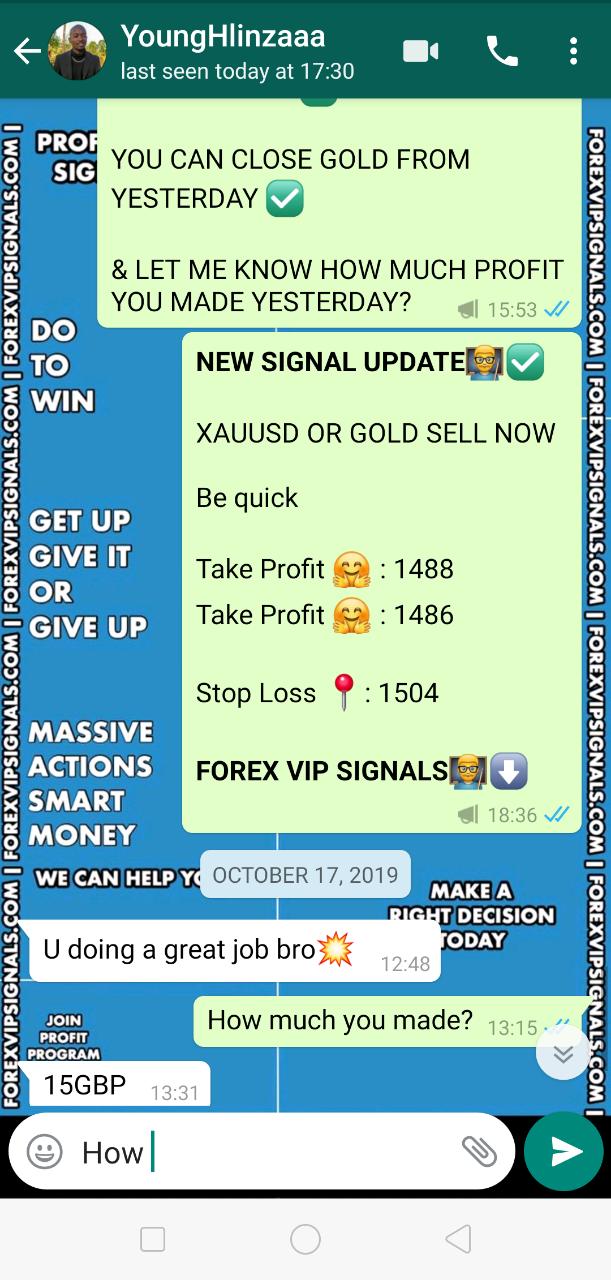Start a voice call with YoungHlinzaaa
The width and height of the screenshot is (611, 1280).
point(500,51)
